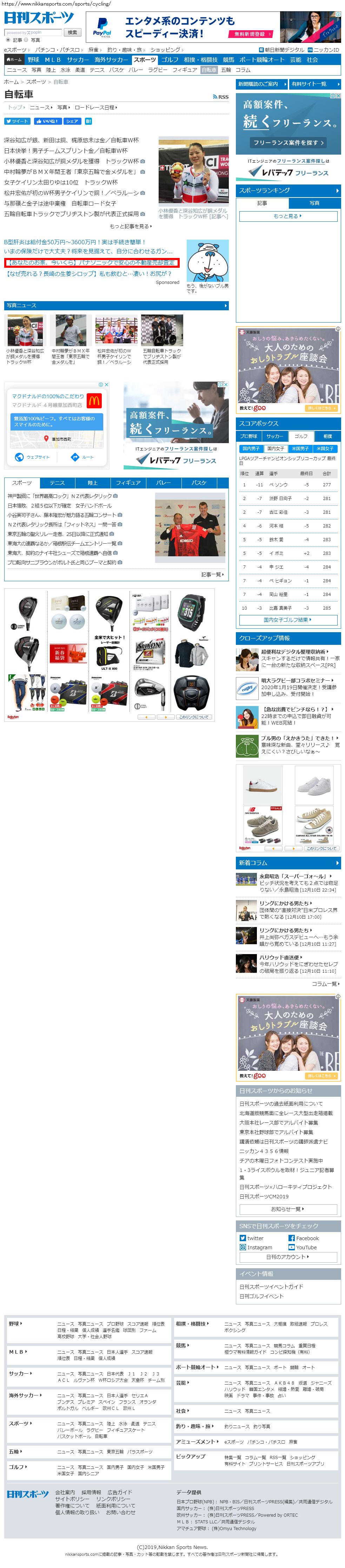Switch to the 陸上 news tab
Screen dimensions: 345x1568
pyautogui.click(x=92, y=483)
